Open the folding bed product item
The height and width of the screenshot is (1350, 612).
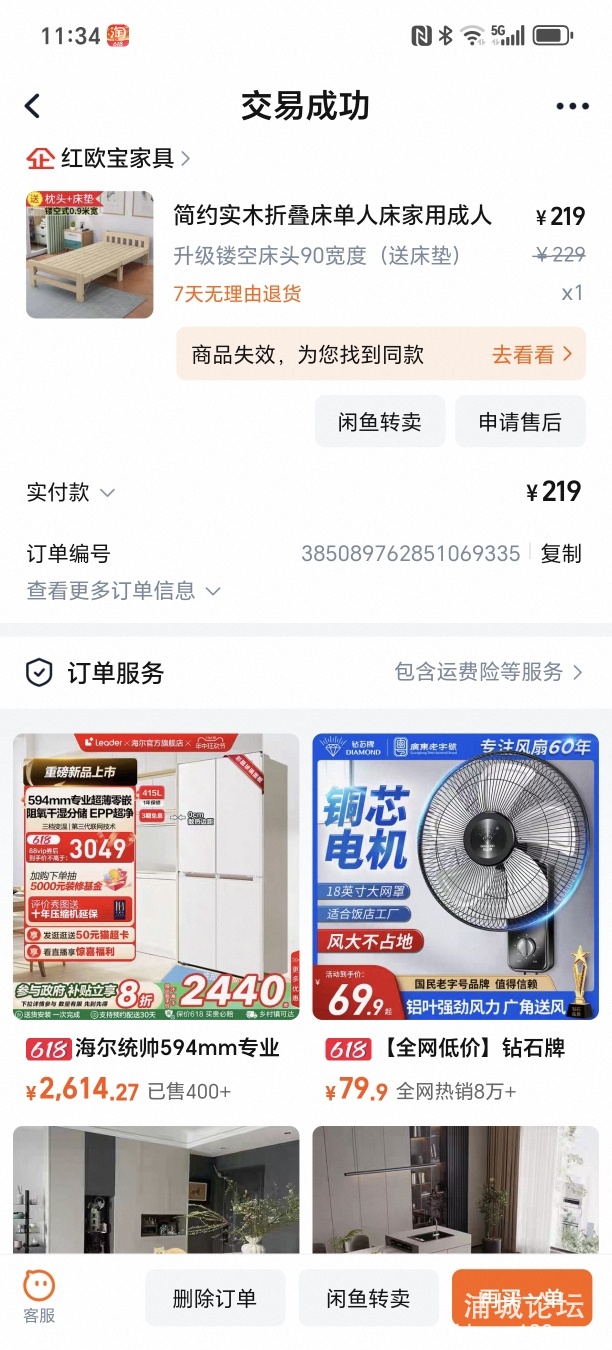332,216
